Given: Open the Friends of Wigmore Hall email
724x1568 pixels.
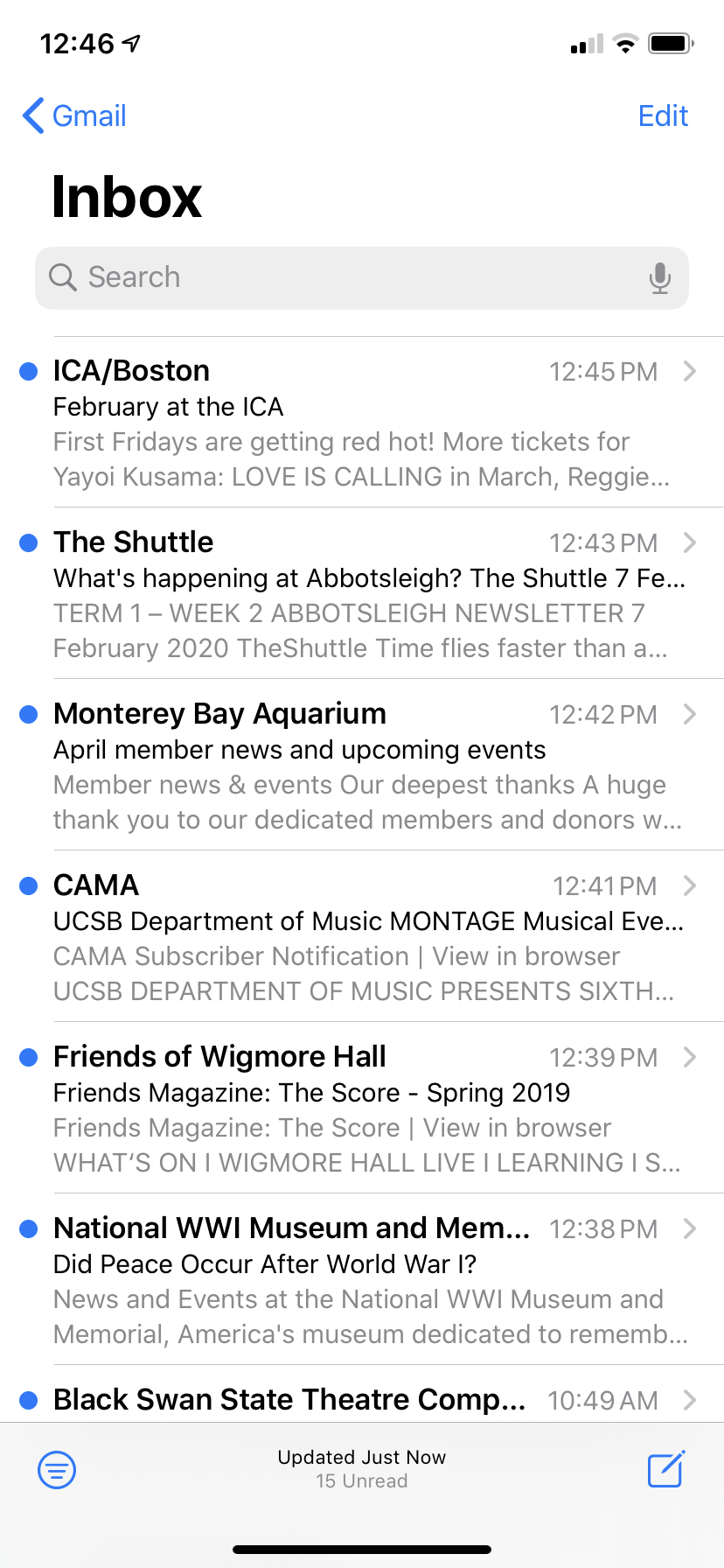Looking at the screenshot, I should (362, 1108).
